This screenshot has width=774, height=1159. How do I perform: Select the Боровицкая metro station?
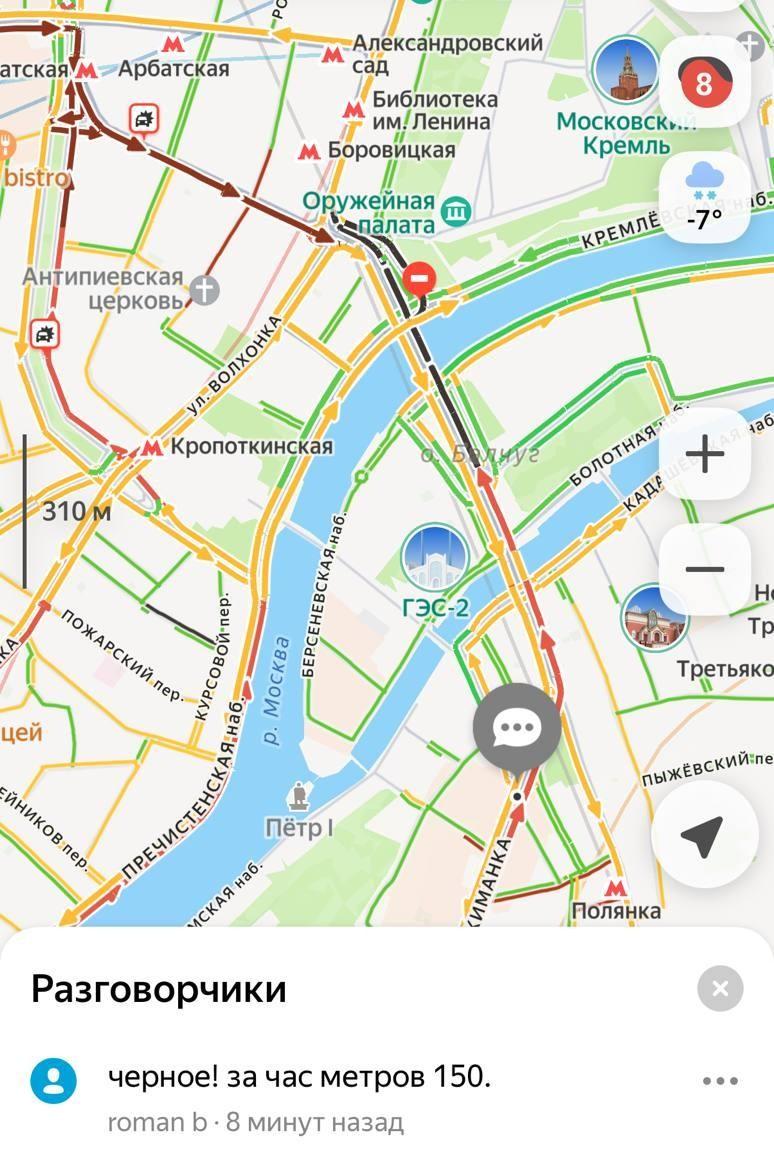pos(311,151)
